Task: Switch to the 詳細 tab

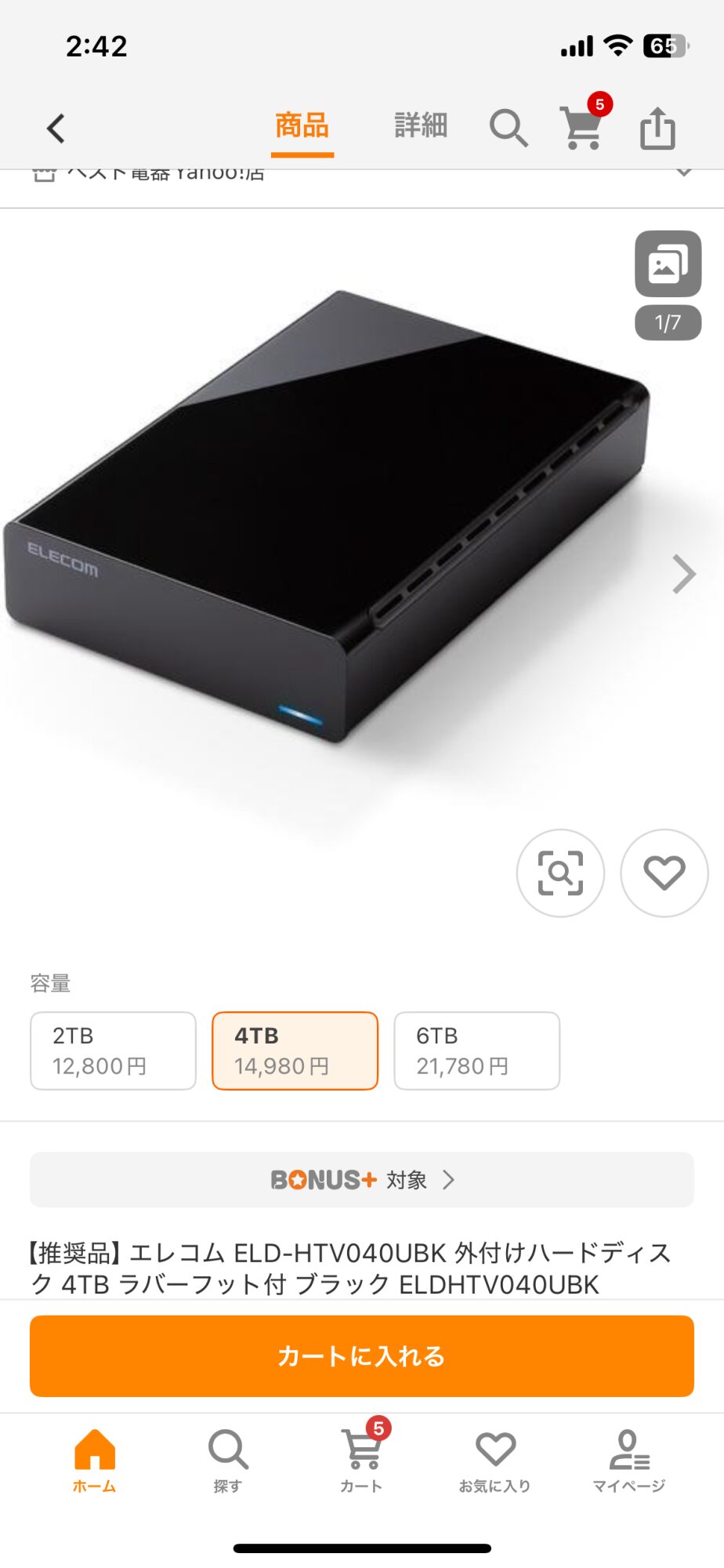Action: click(x=421, y=125)
